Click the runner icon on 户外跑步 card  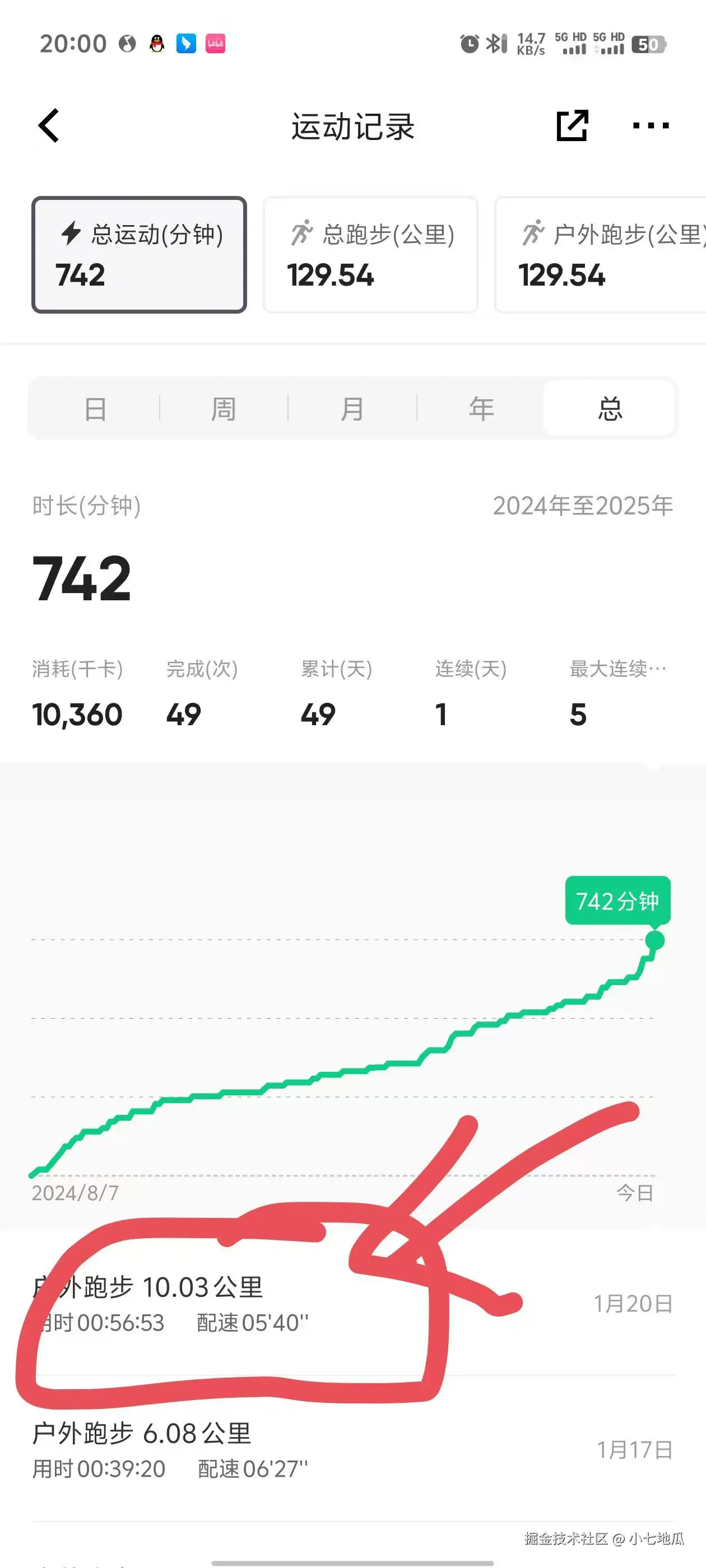(534, 233)
